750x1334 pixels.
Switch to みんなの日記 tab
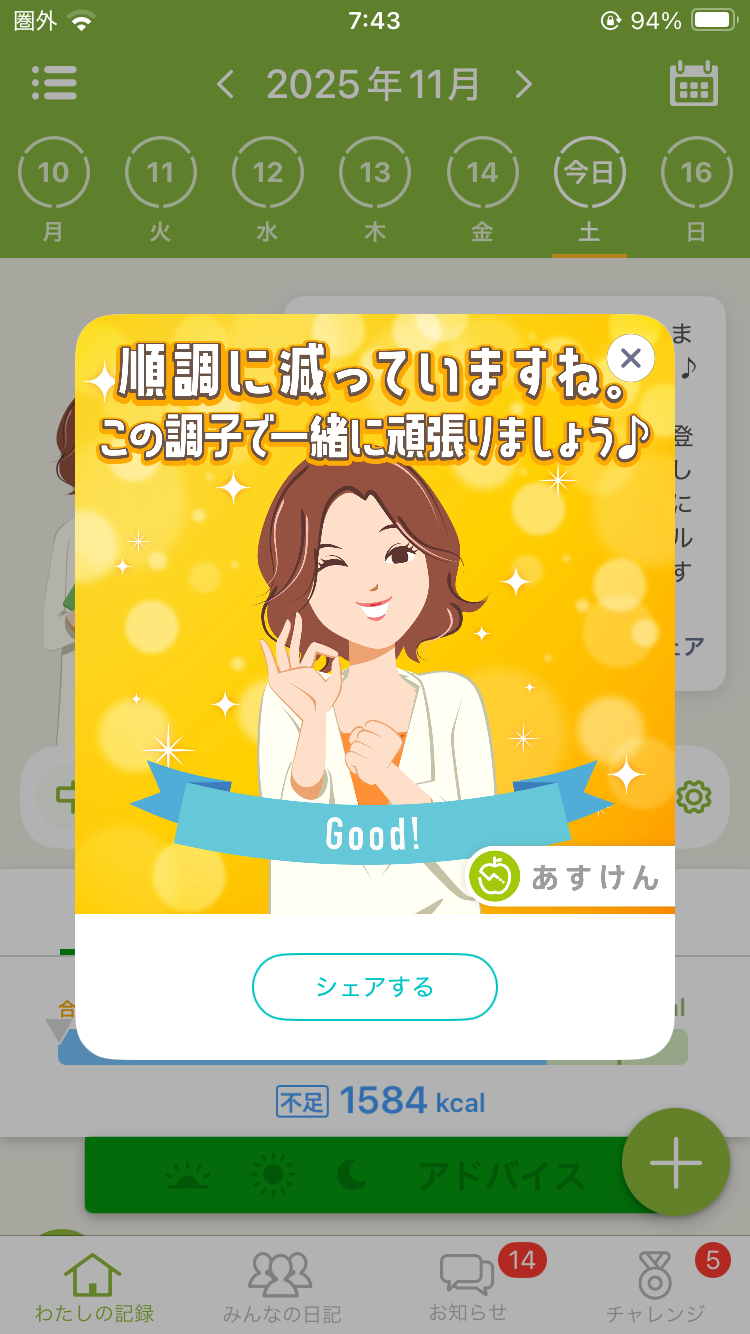click(281, 1289)
